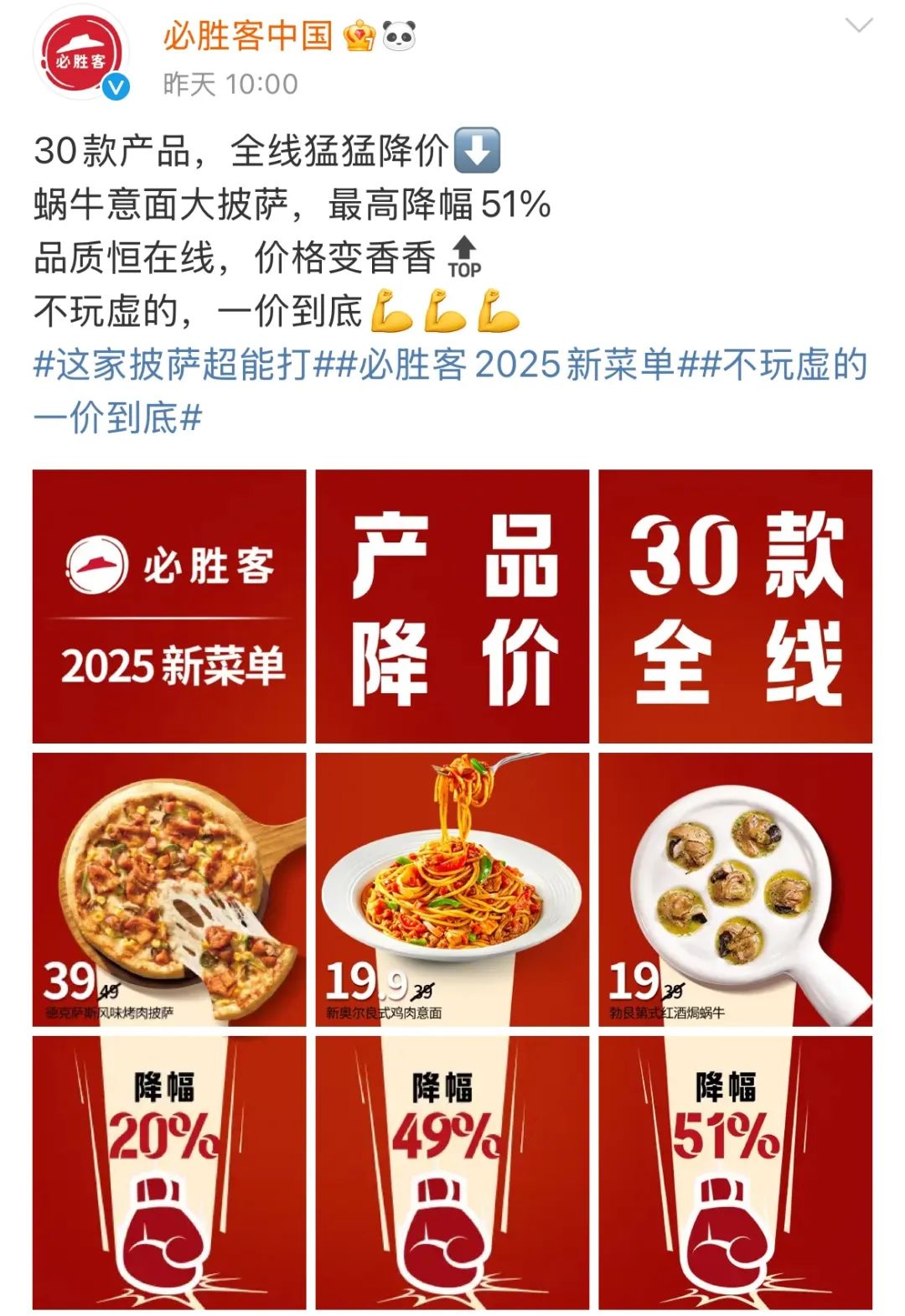Image resolution: width=905 pixels, height=1316 pixels.
Task: View the 2025新菜单 logo image tile
Action: click(x=169, y=606)
